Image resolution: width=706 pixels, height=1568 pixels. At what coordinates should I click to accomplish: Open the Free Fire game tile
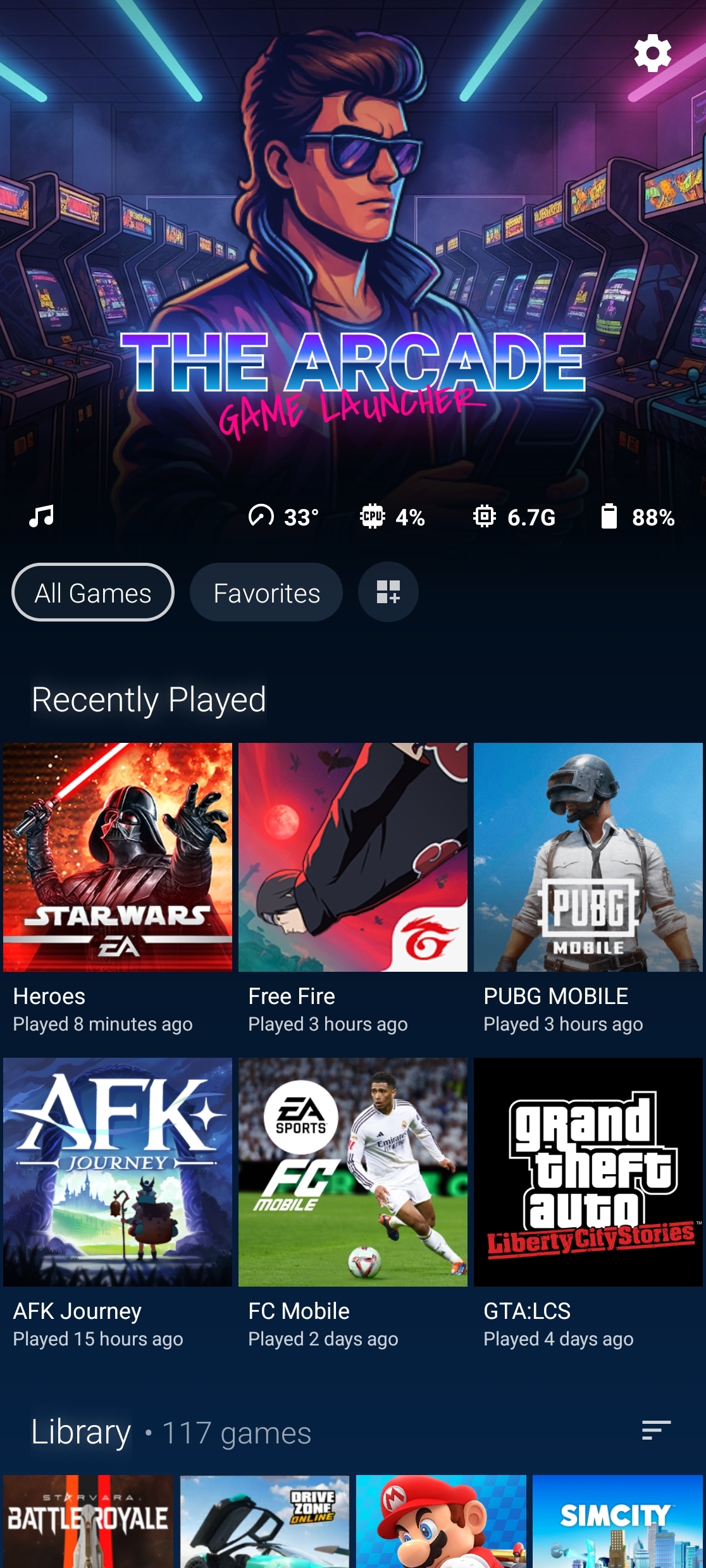pyautogui.click(x=353, y=857)
